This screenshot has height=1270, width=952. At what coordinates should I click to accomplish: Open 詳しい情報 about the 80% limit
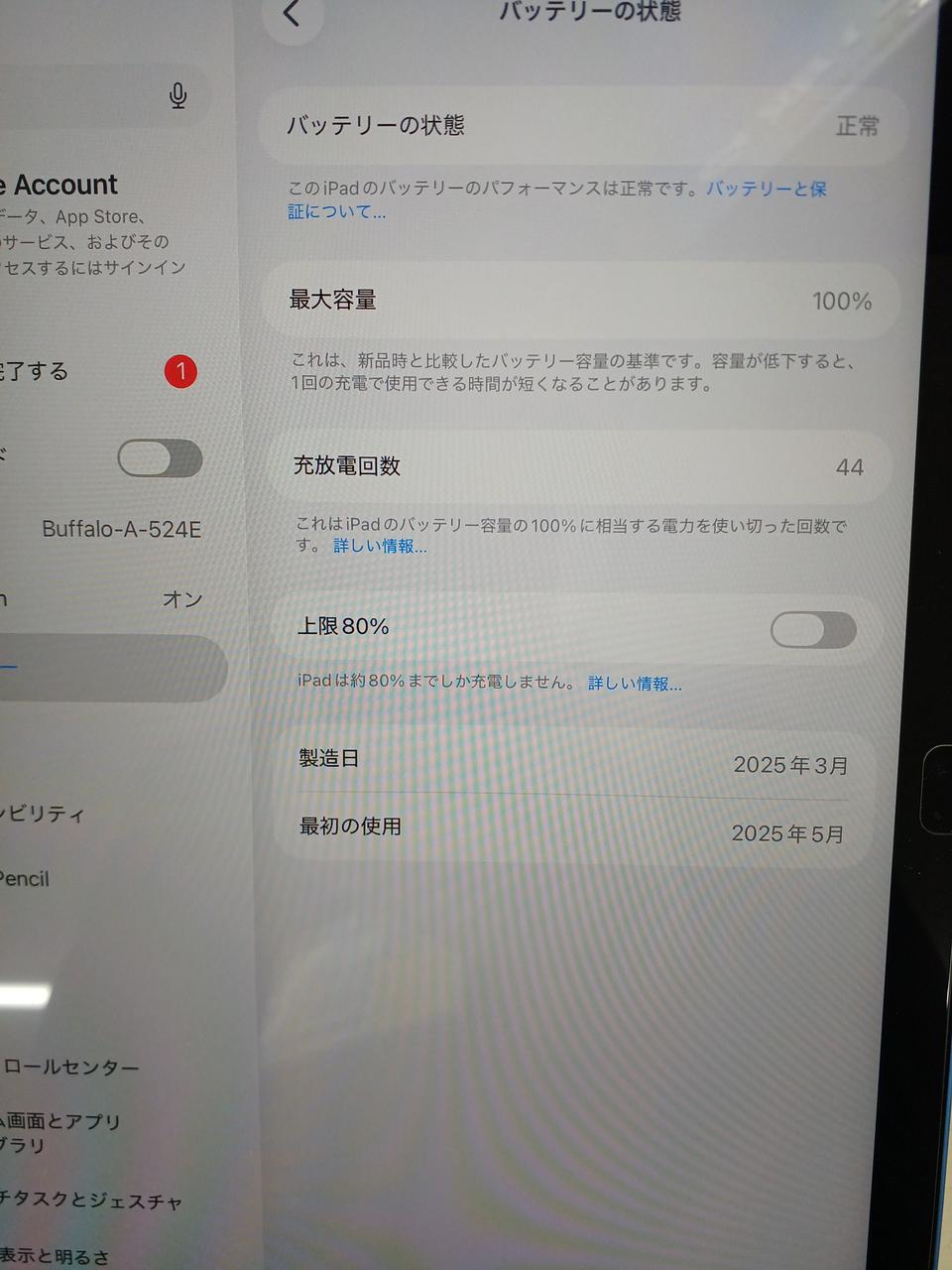tap(635, 684)
